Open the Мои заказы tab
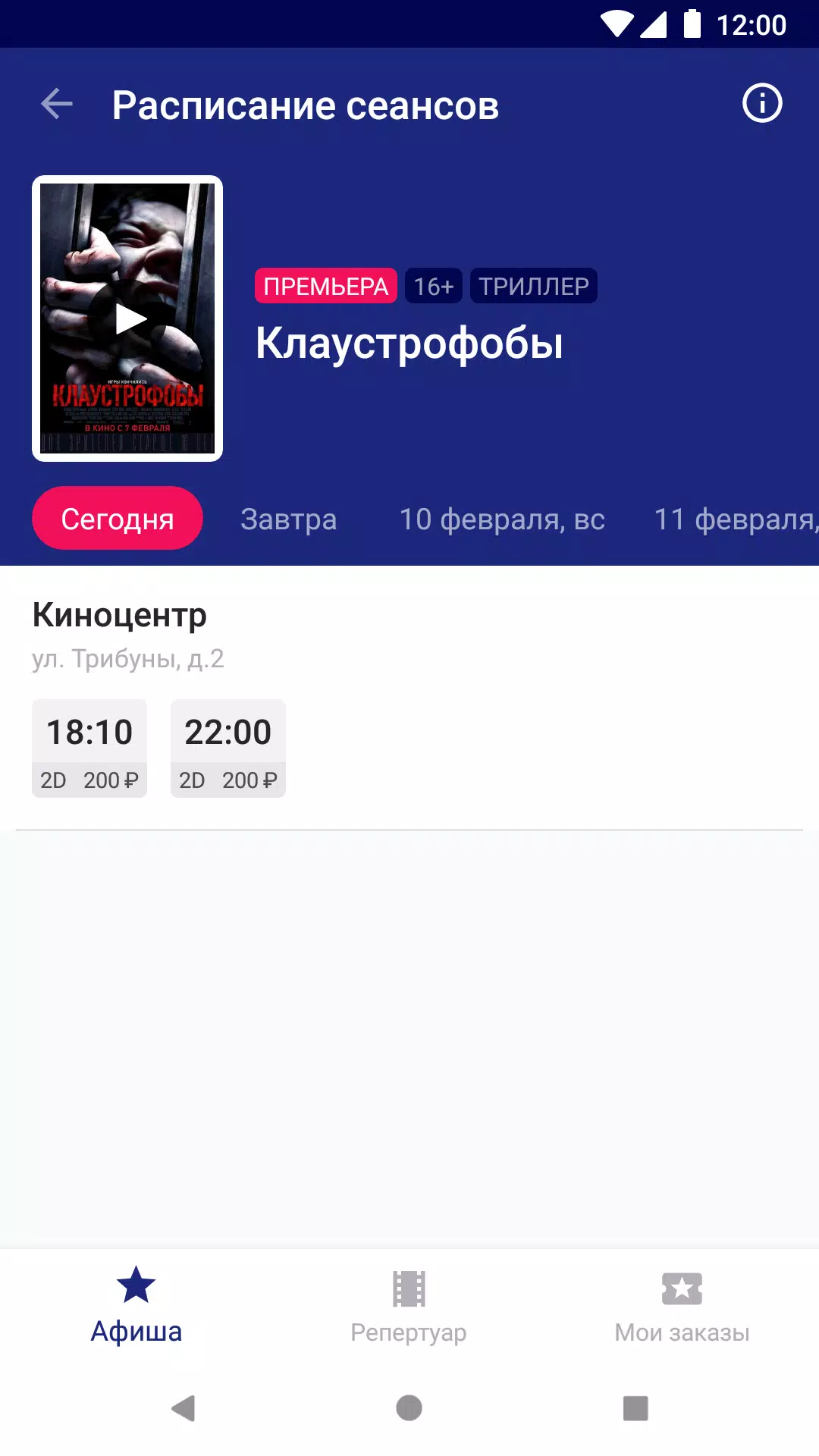The image size is (819, 1456). [x=682, y=1304]
